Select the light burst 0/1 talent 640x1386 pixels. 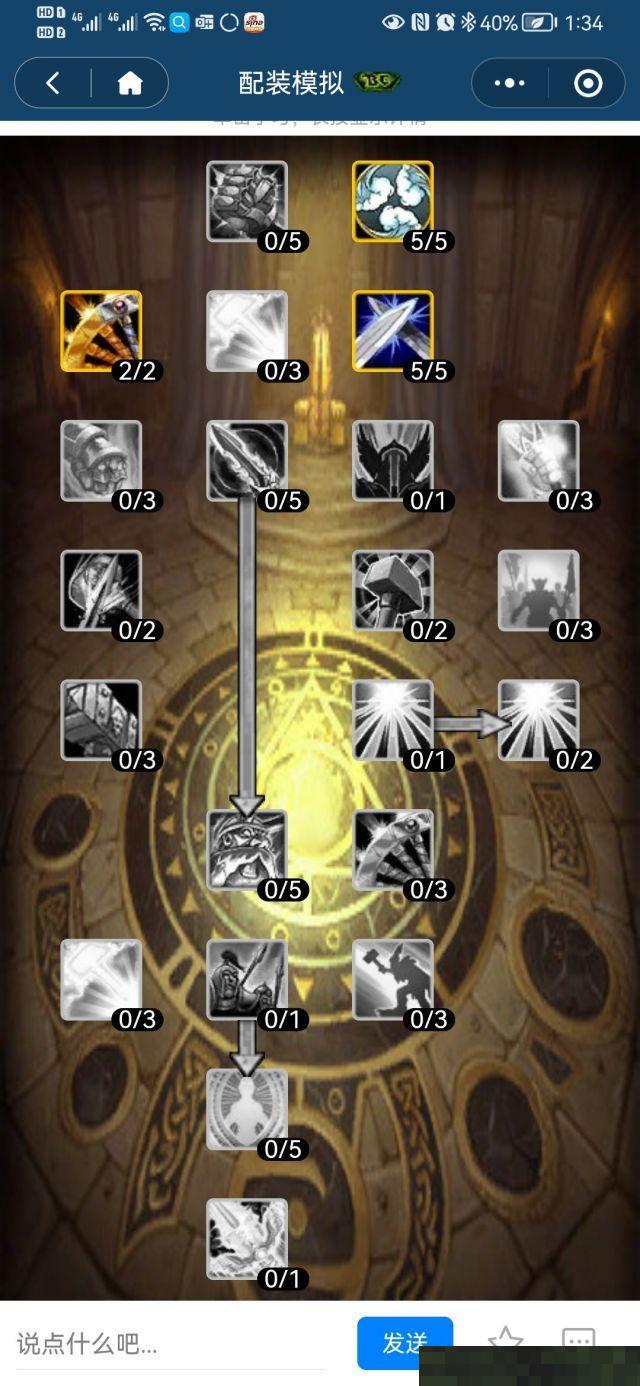(x=393, y=720)
